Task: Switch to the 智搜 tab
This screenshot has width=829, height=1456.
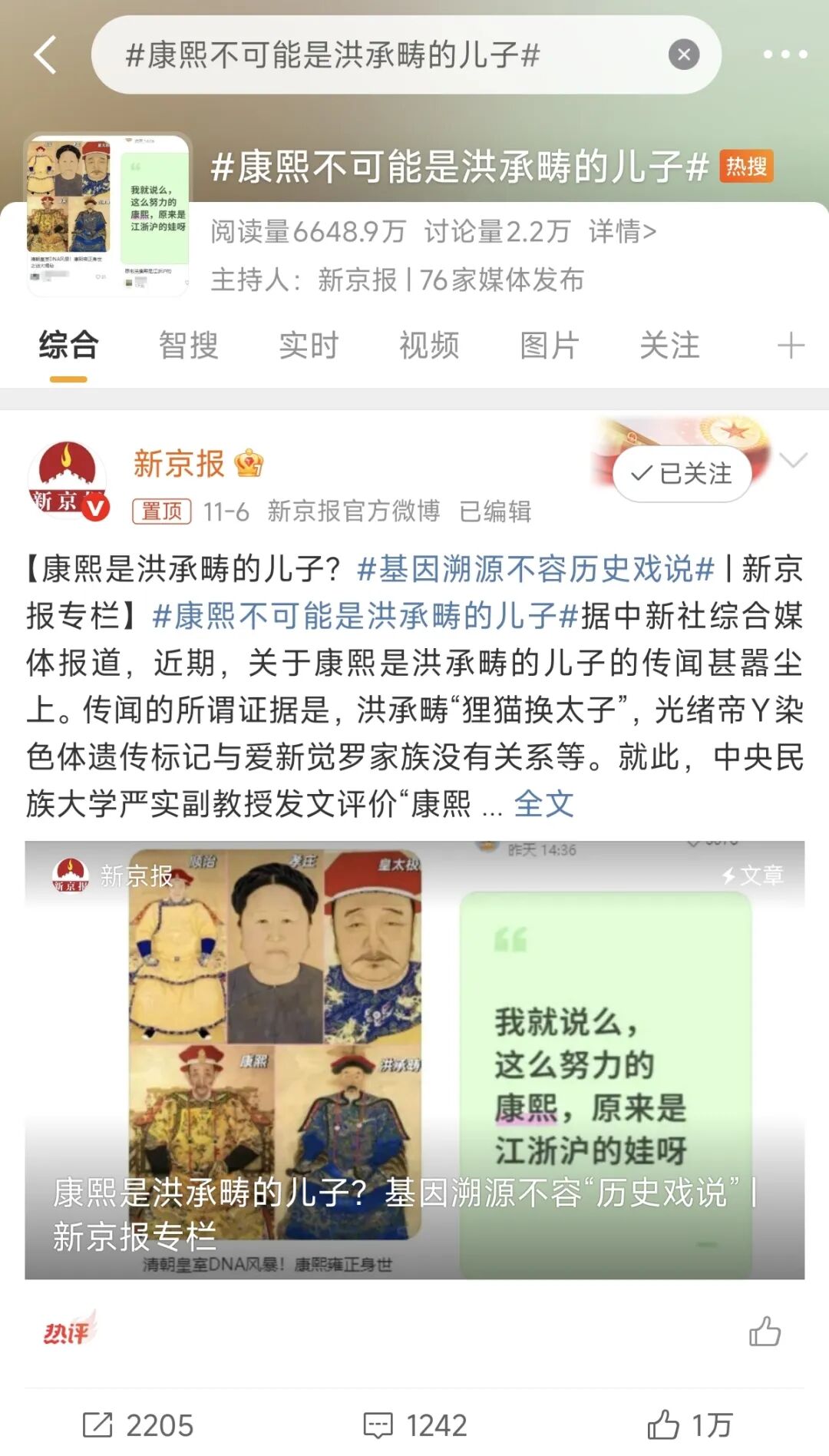Action: pyautogui.click(x=188, y=346)
